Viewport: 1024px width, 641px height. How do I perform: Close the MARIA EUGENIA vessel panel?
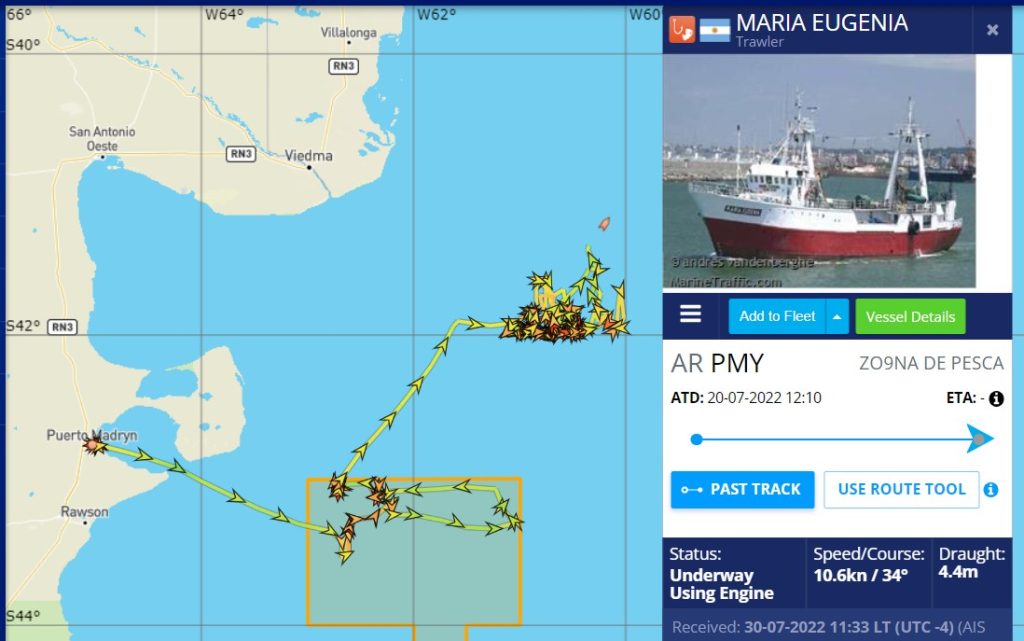tap(992, 30)
